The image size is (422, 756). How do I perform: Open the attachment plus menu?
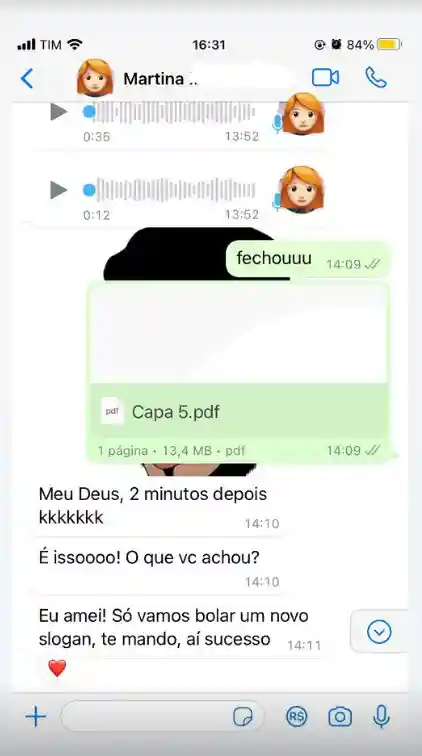click(x=36, y=717)
